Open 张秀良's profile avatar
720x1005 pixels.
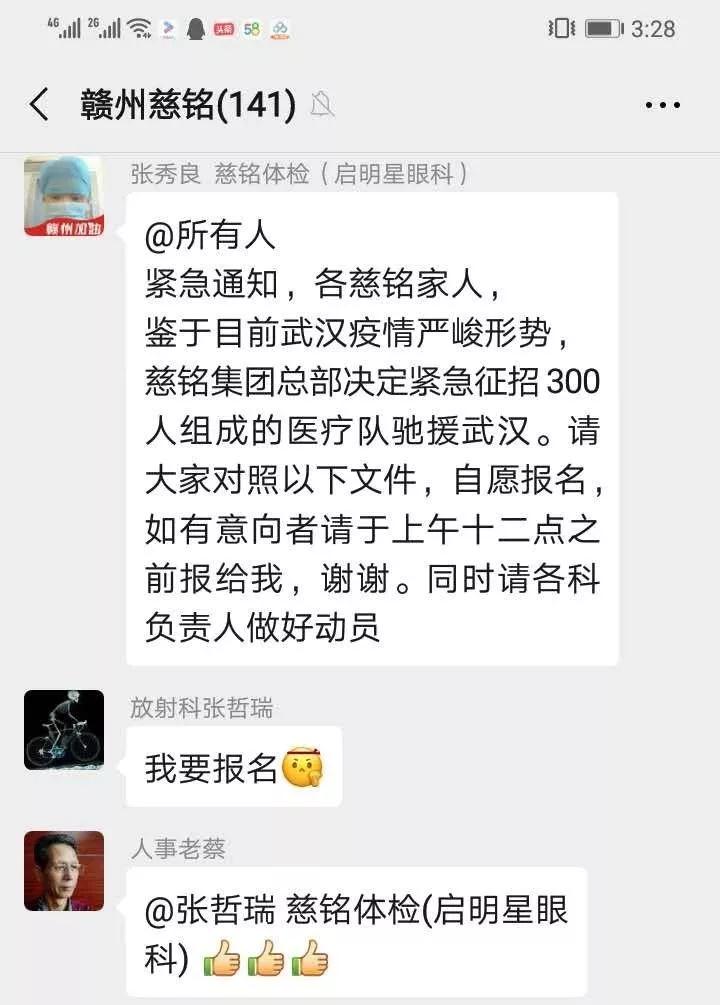tap(64, 197)
